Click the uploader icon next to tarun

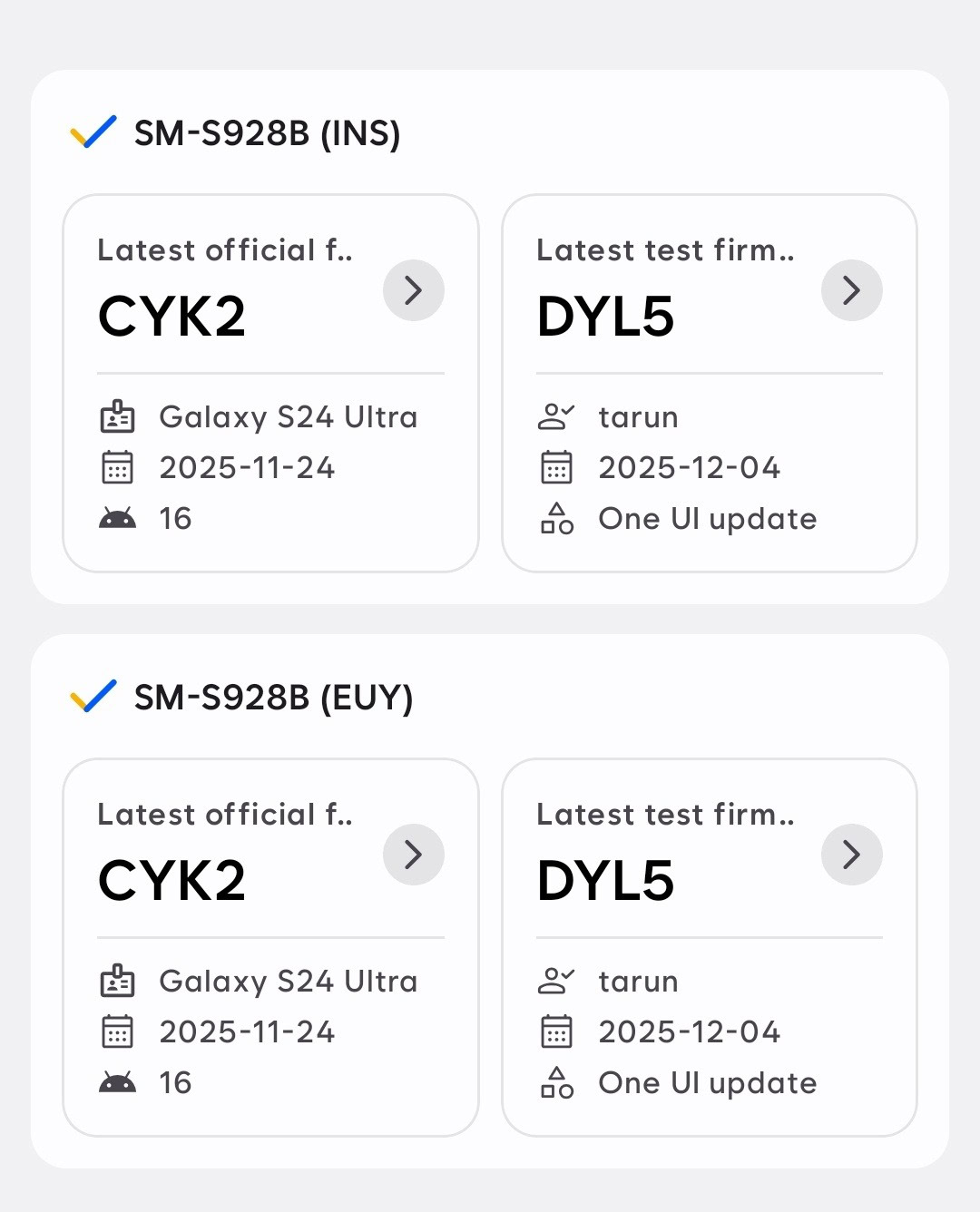(556, 417)
